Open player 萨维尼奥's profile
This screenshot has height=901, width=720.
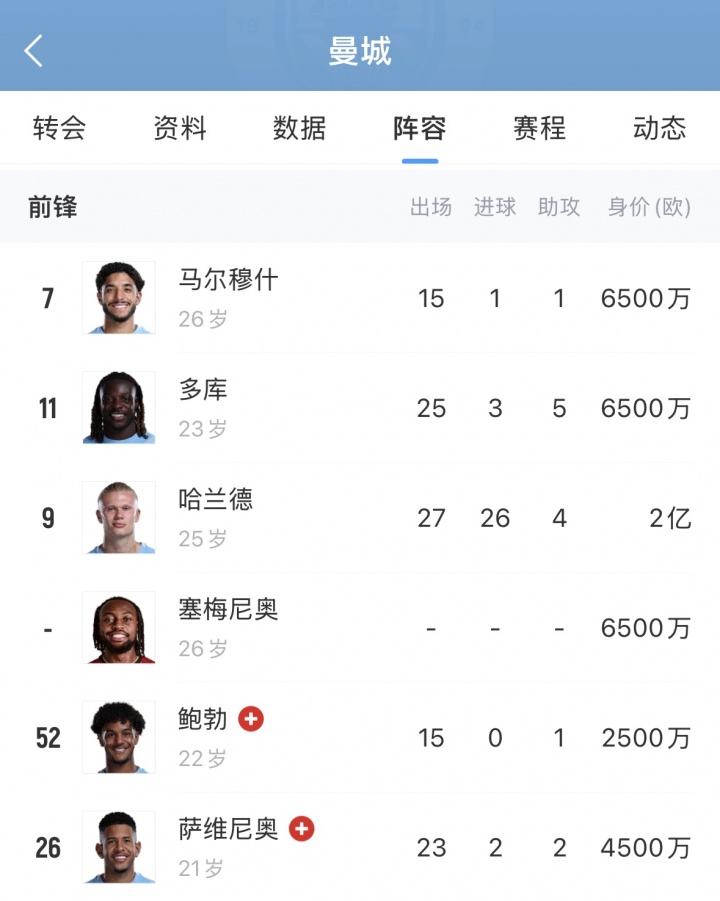[228, 847]
